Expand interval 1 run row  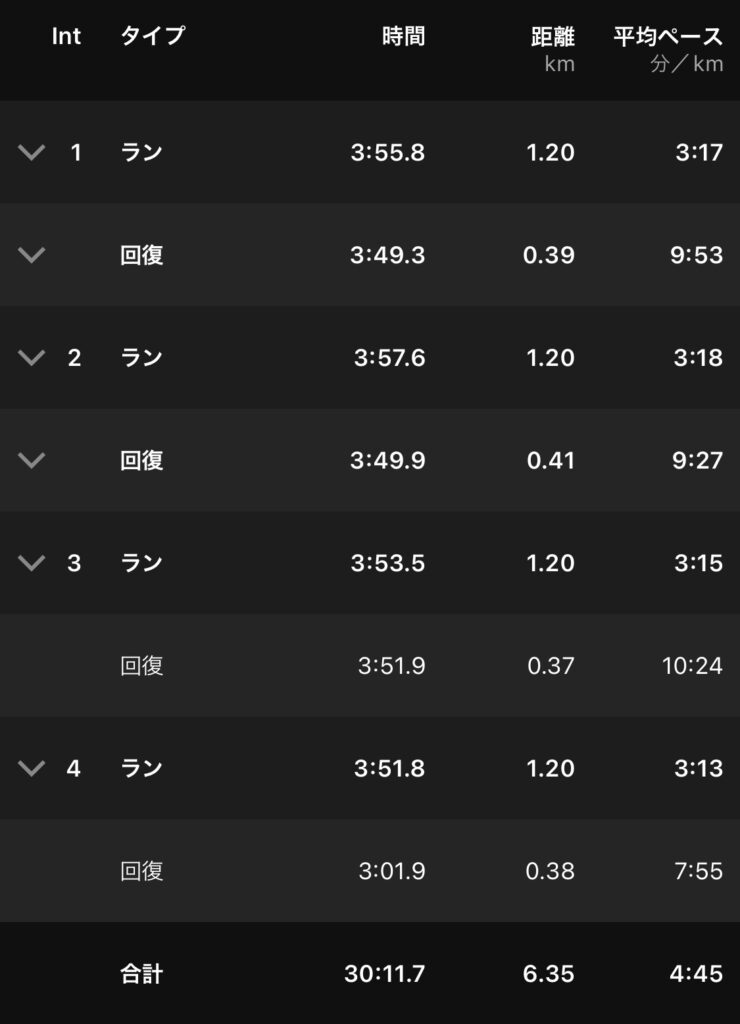32,153
